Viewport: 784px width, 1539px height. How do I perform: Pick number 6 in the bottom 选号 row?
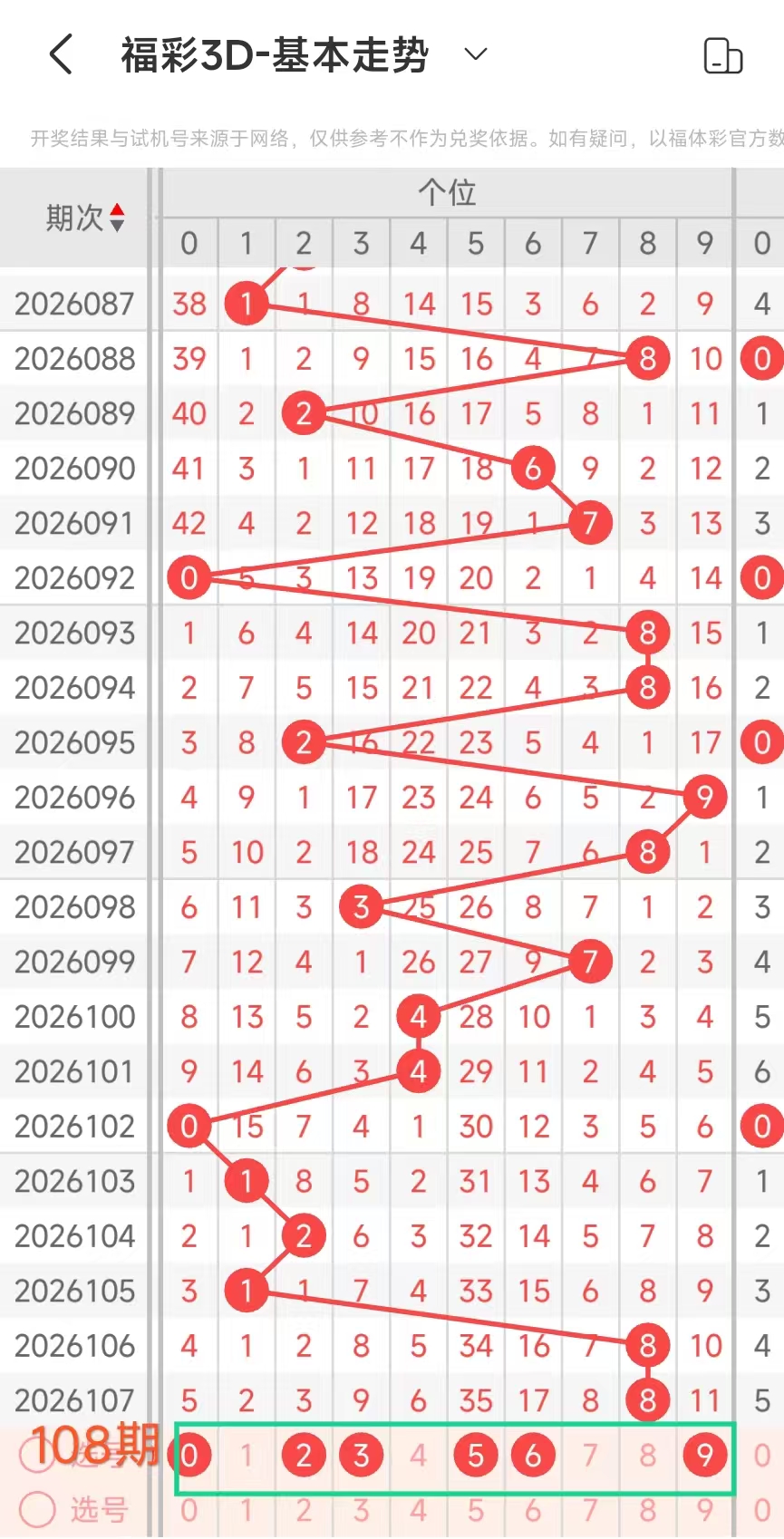tap(533, 1510)
